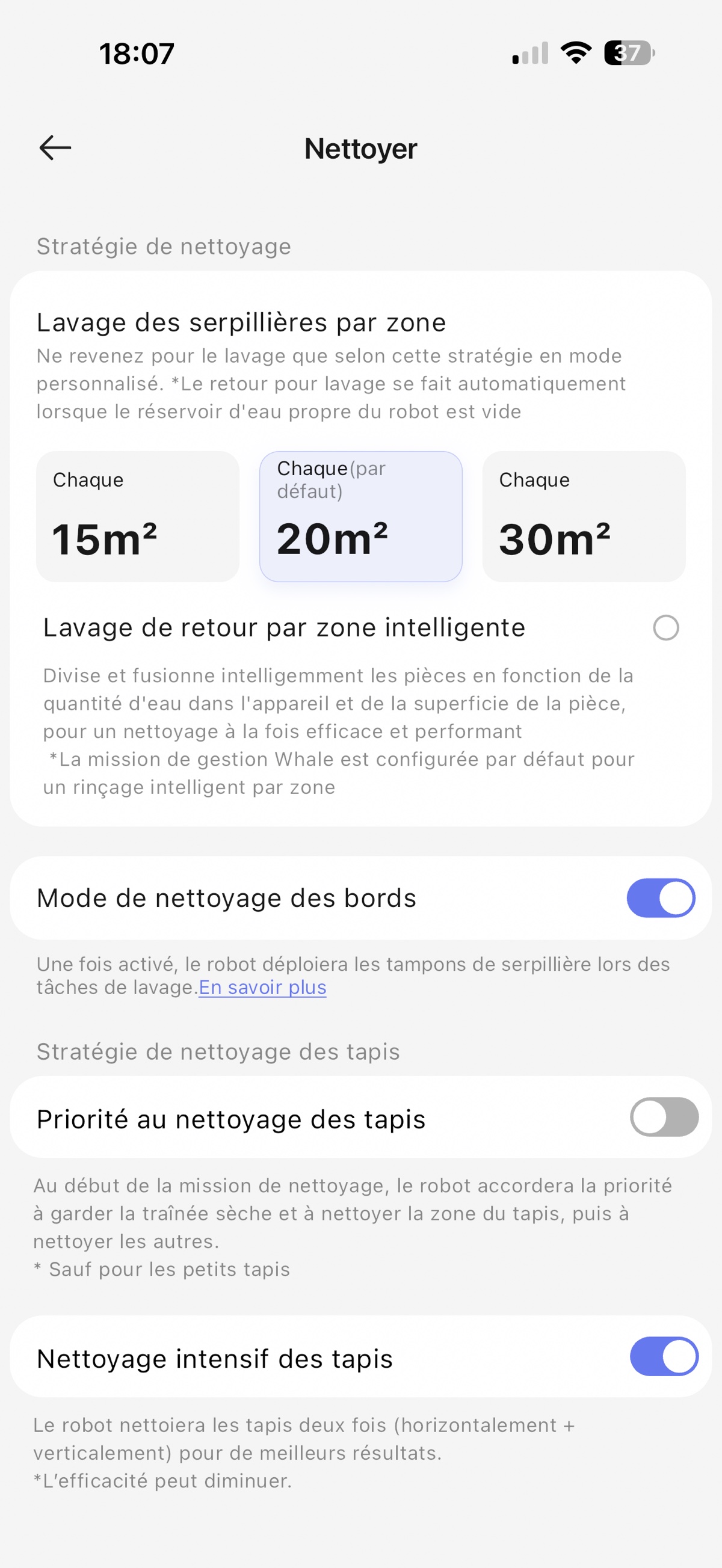
Task: Disable Mode de nettoyage des bords
Action: 661,898
